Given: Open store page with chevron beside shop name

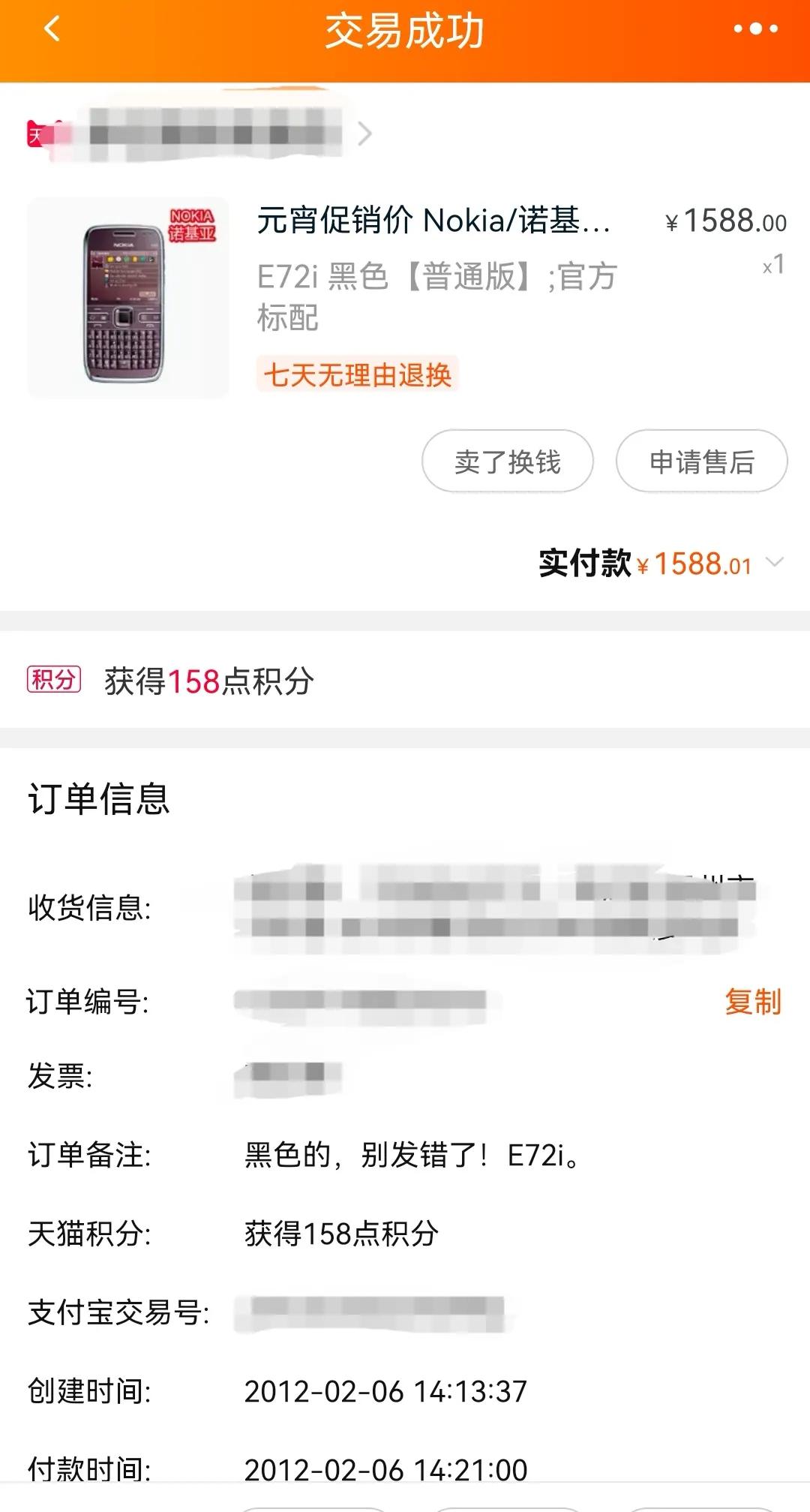Looking at the screenshot, I should coord(365,134).
